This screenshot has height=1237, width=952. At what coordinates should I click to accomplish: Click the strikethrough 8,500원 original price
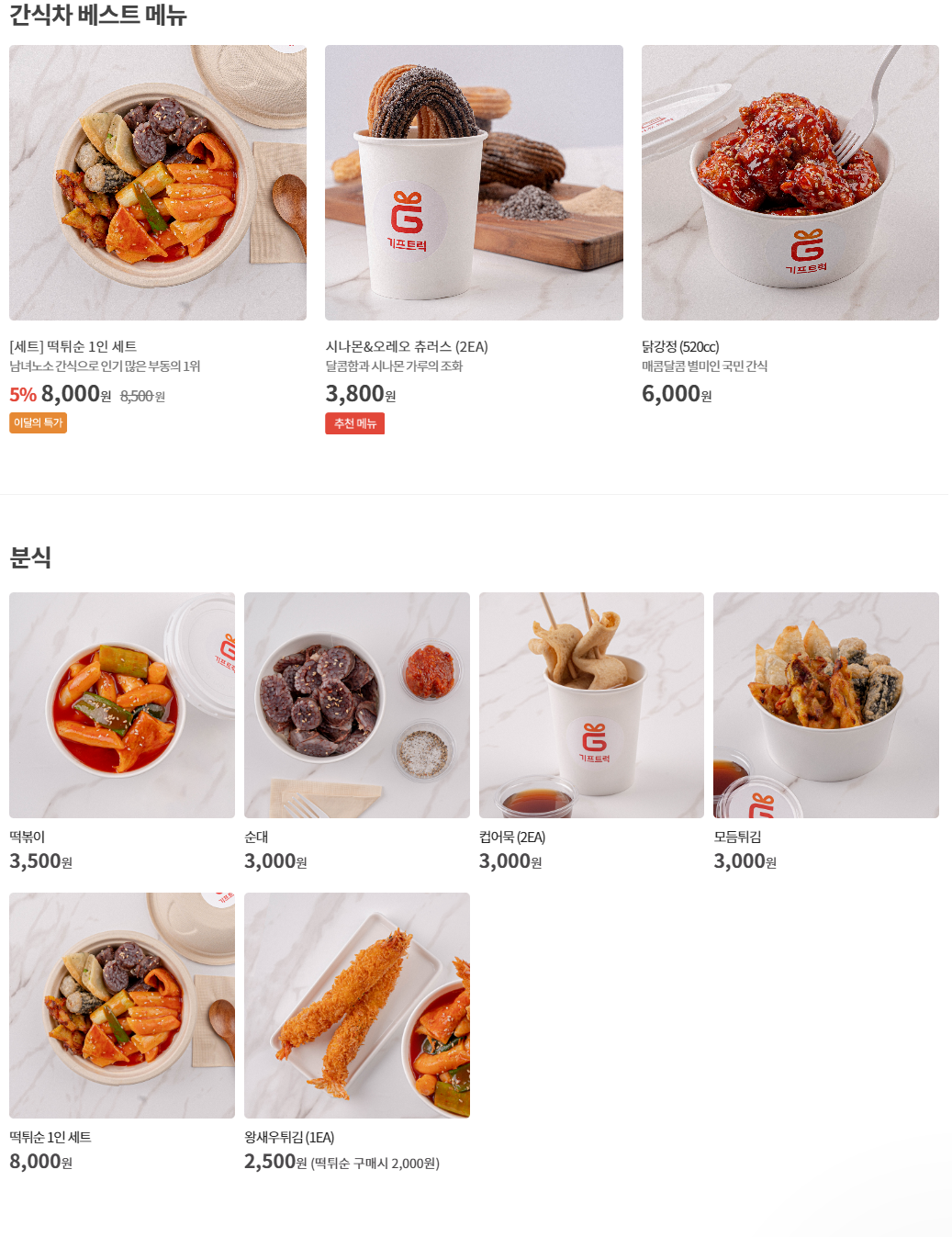pyautogui.click(x=141, y=395)
